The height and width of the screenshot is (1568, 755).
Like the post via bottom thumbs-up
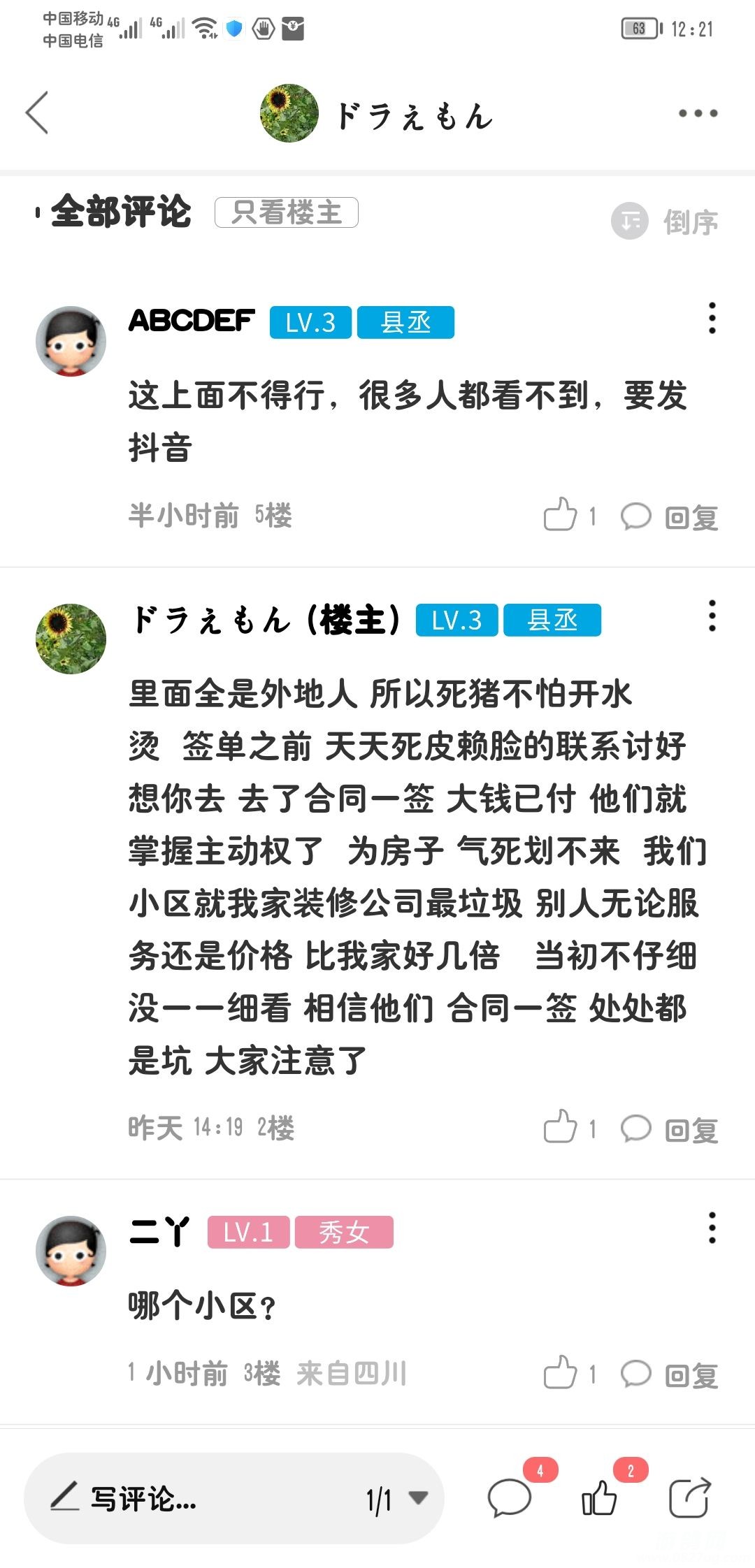[600, 1498]
